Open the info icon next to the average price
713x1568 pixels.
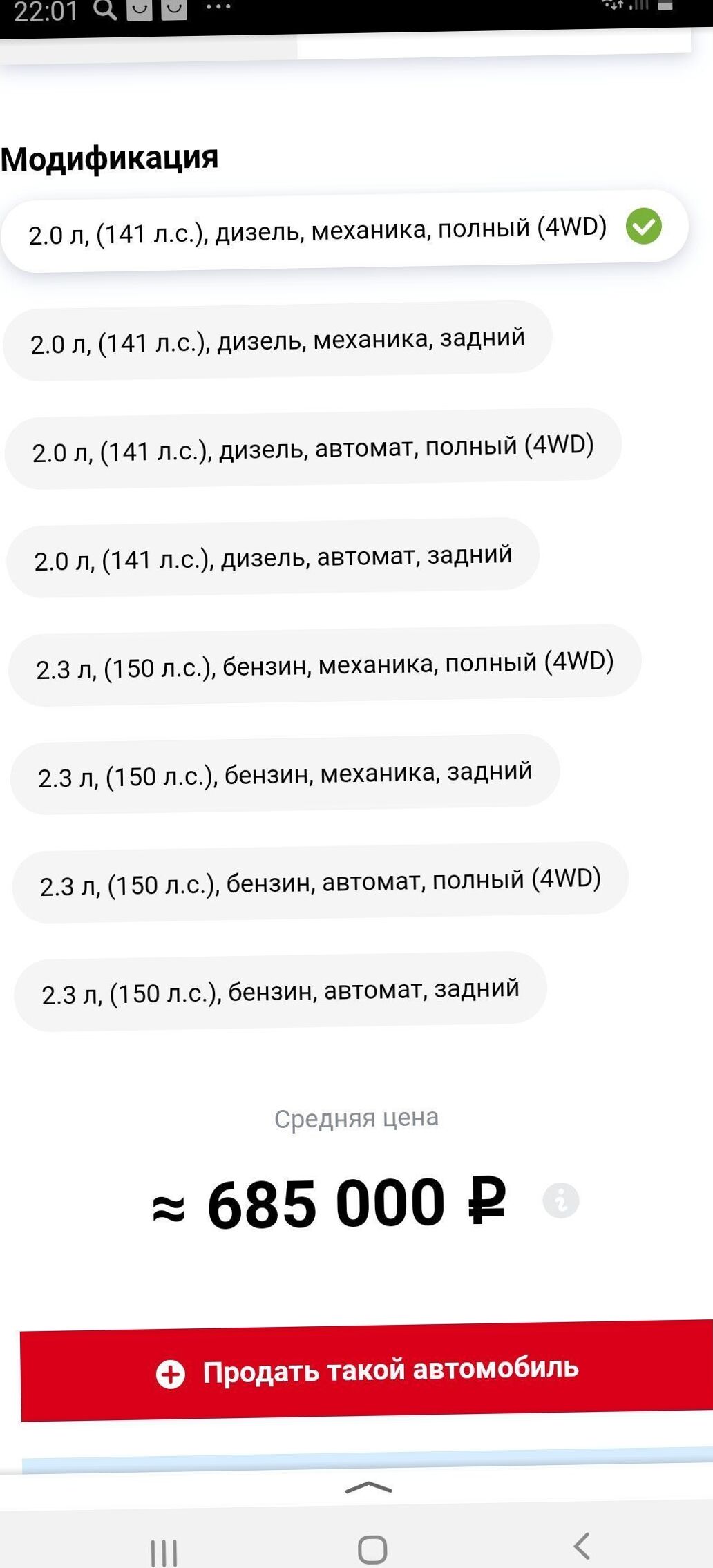point(561,1200)
